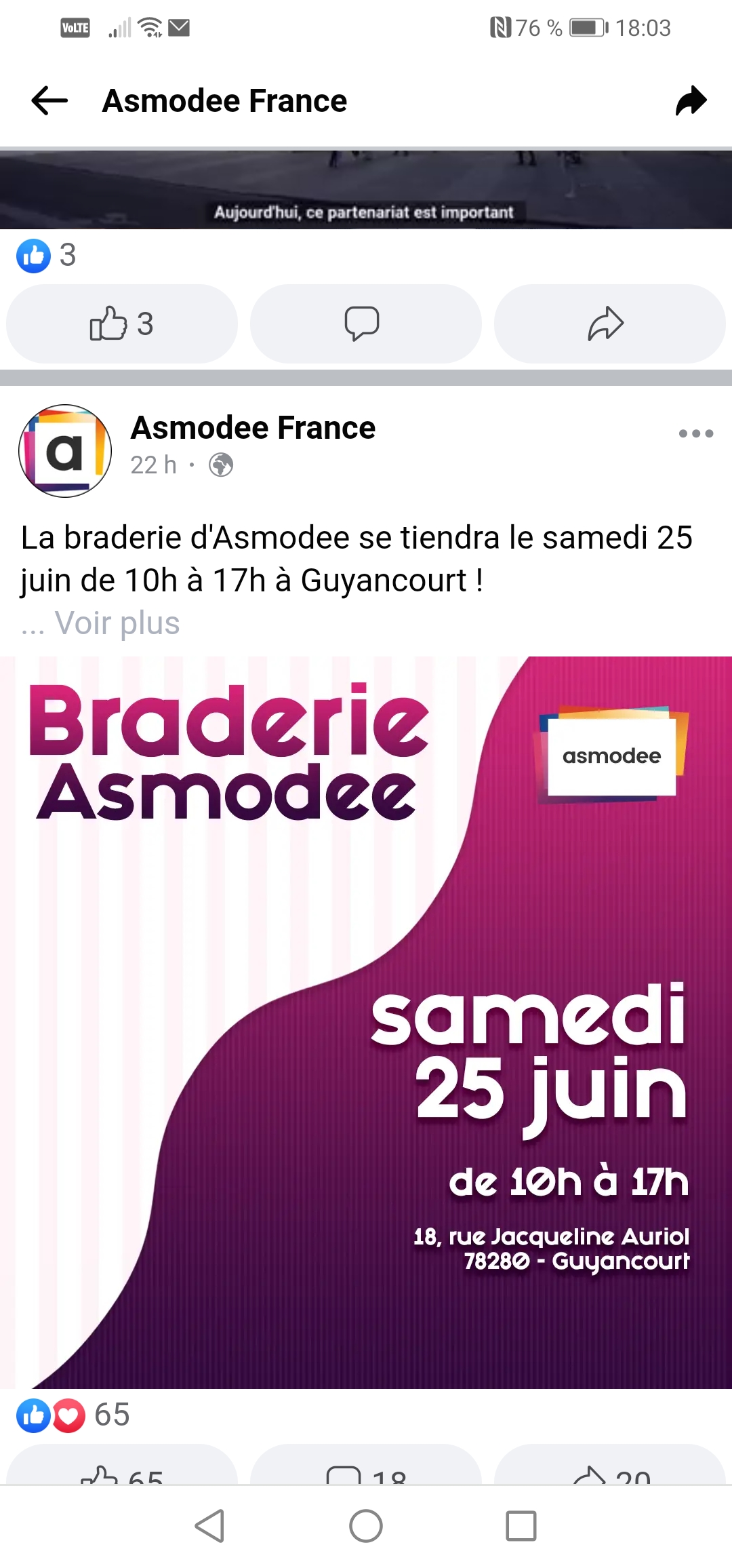Viewport: 732px width, 1568px height.
Task: Open Asmodee France author name on post
Action: coord(253,428)
